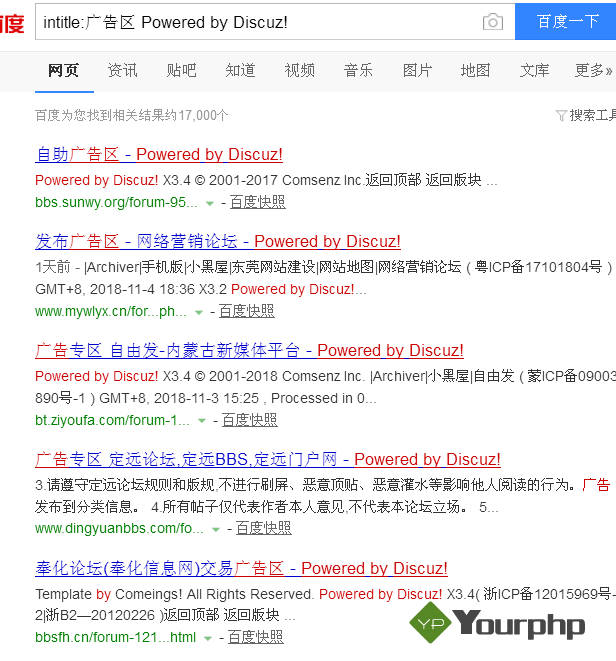Tap the search query input field

coord(250,22)
